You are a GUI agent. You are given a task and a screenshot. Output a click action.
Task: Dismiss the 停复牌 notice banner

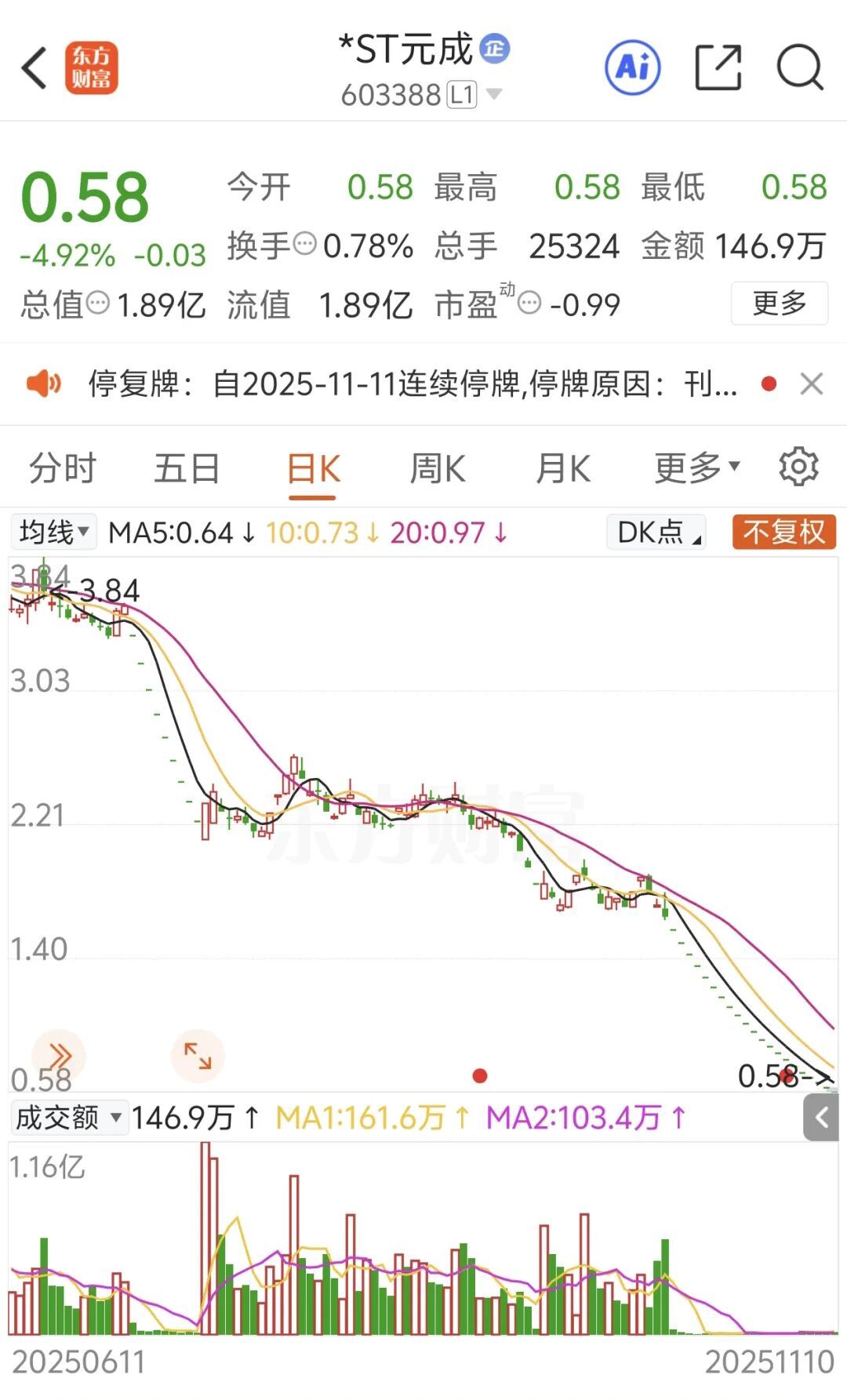(x=811, y=384)
